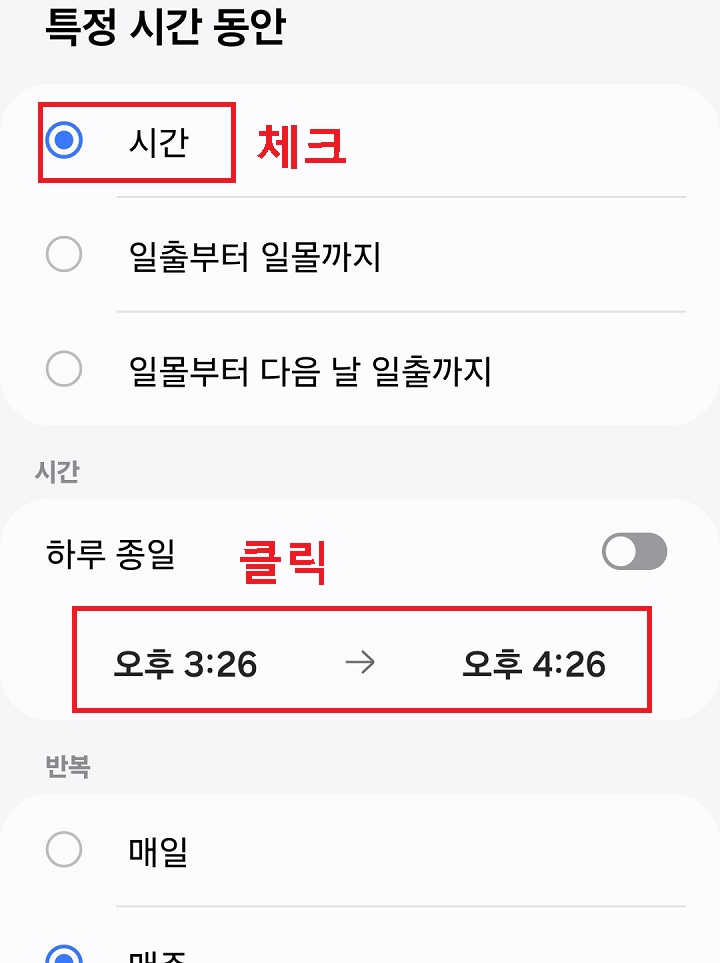
Task: Click the empty circle beside 일출부터 일몰까지
Action: (64, 254)
